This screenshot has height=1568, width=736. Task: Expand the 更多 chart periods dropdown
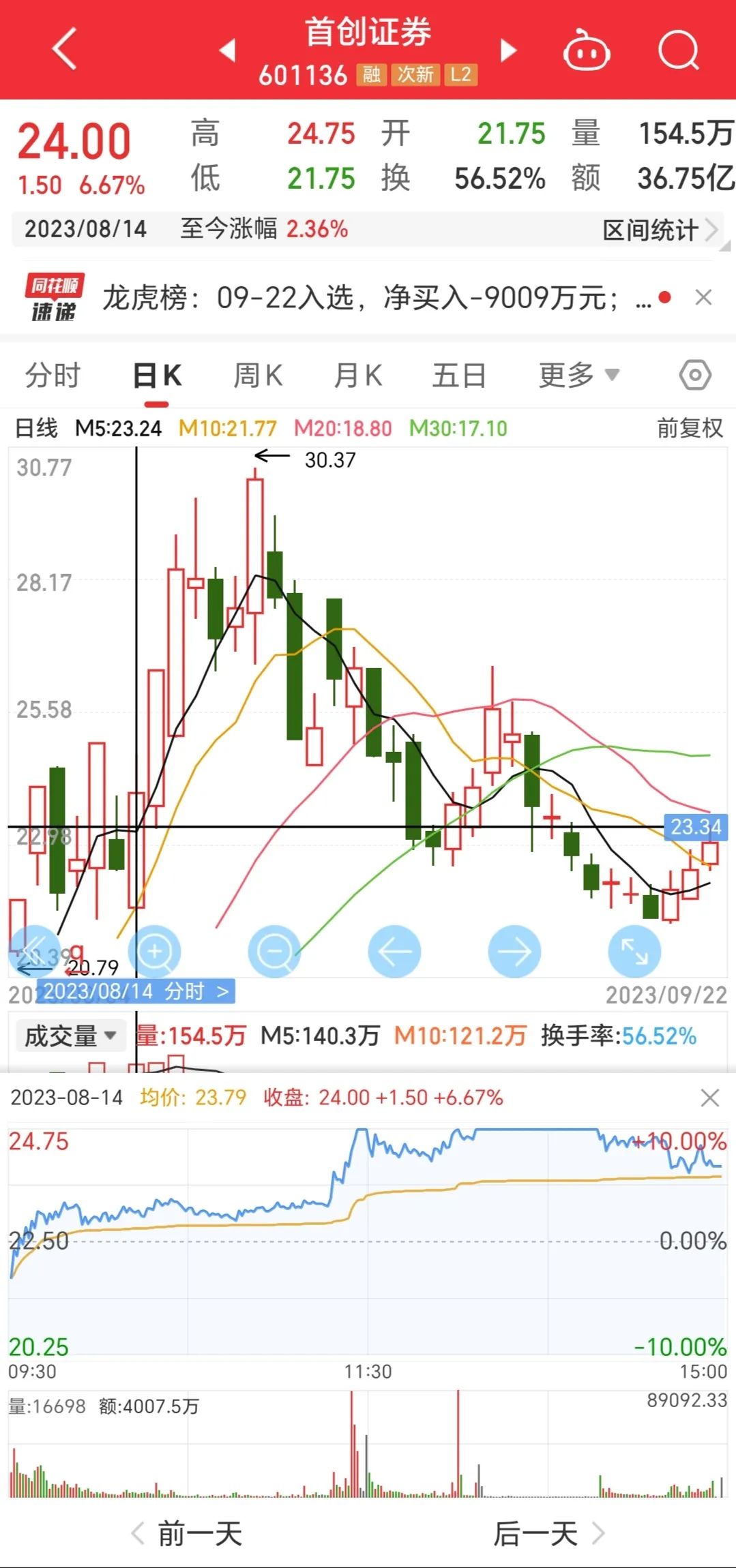click(578, 376)
